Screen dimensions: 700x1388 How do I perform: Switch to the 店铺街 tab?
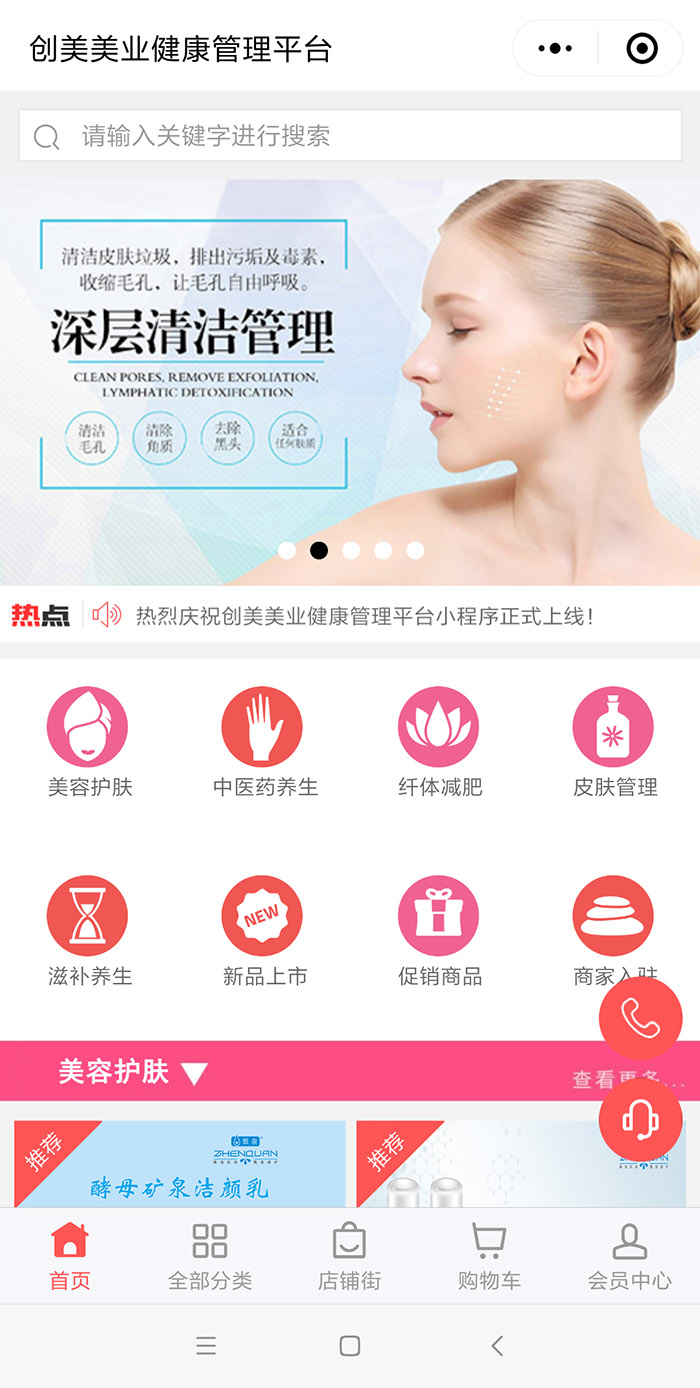[350, 1256]
